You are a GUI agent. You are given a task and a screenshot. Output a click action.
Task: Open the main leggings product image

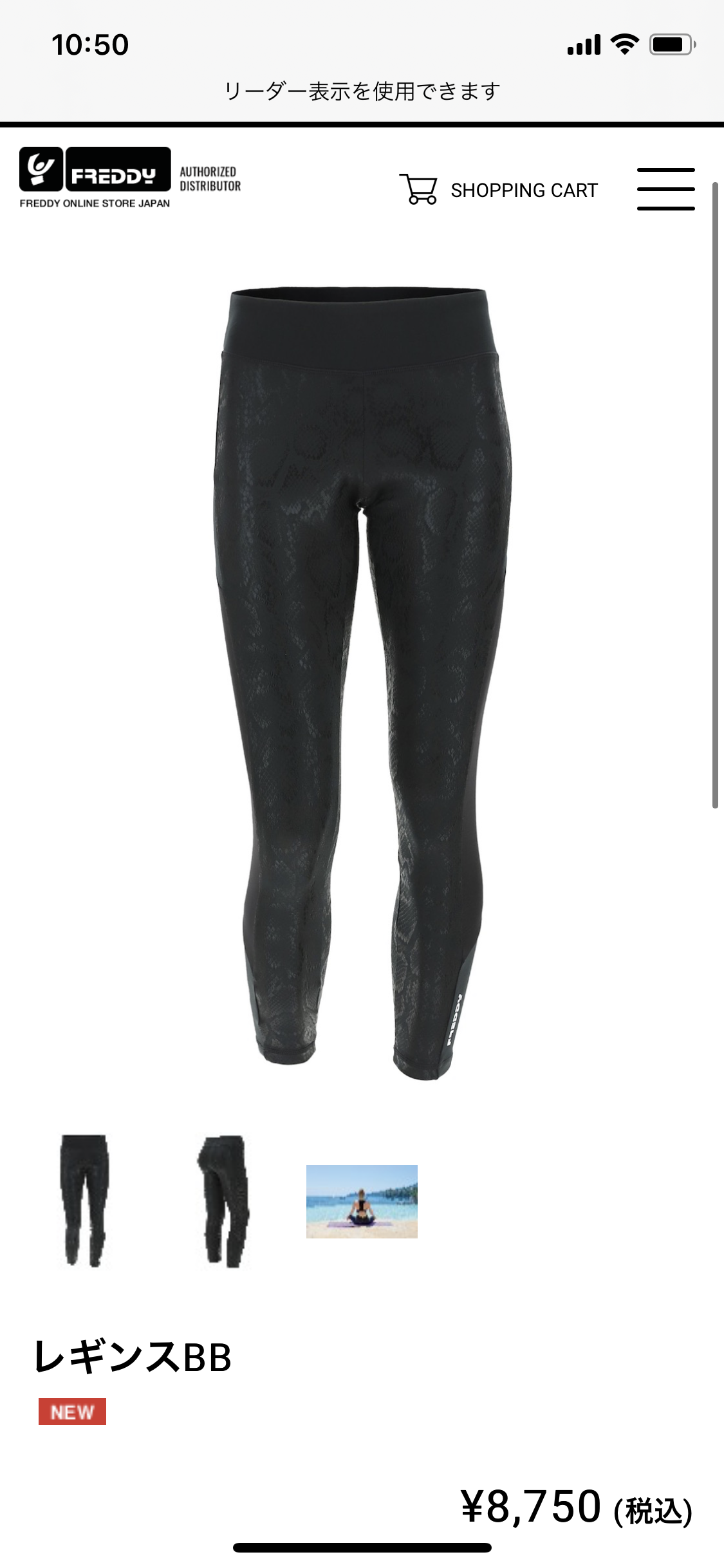(x=362, y=682)
